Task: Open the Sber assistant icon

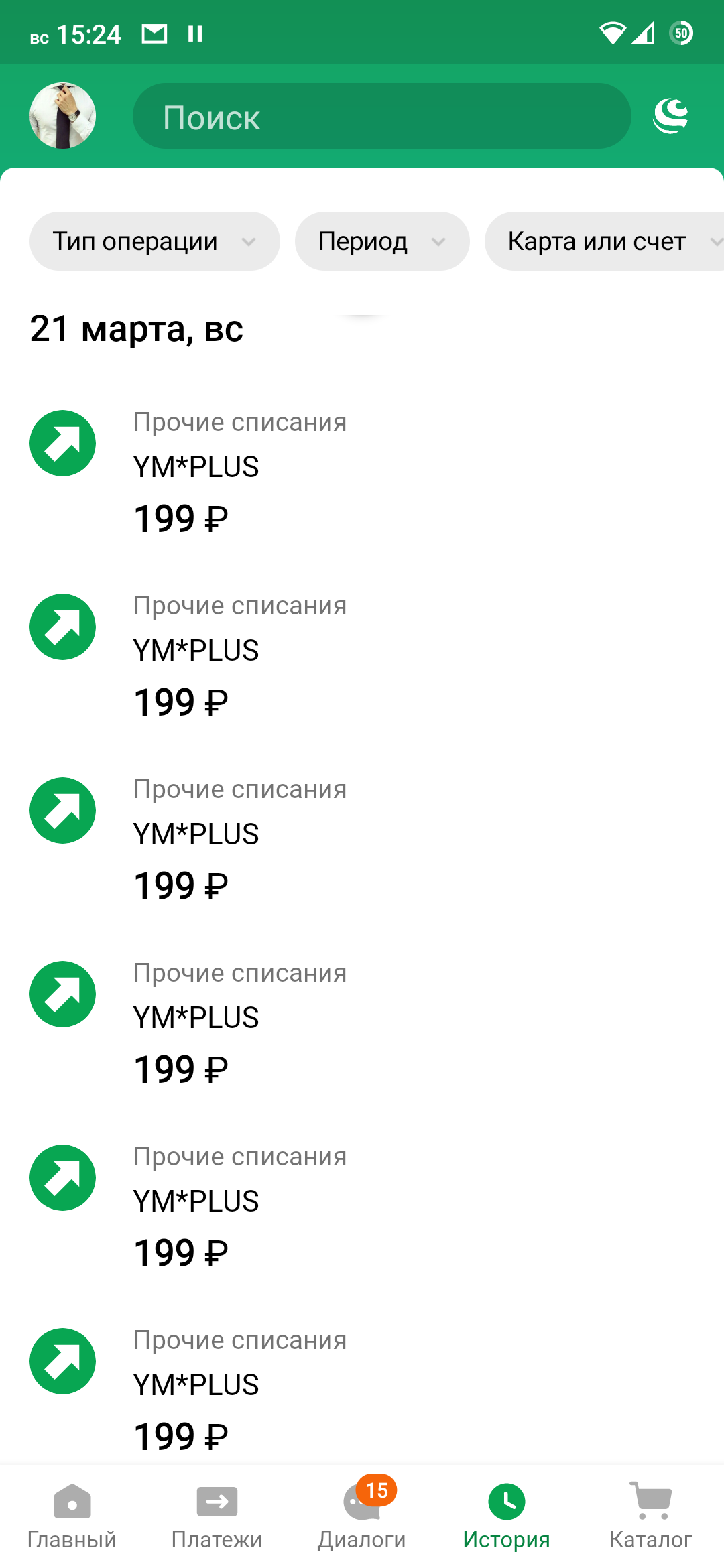Action: (x=670, y=116)
